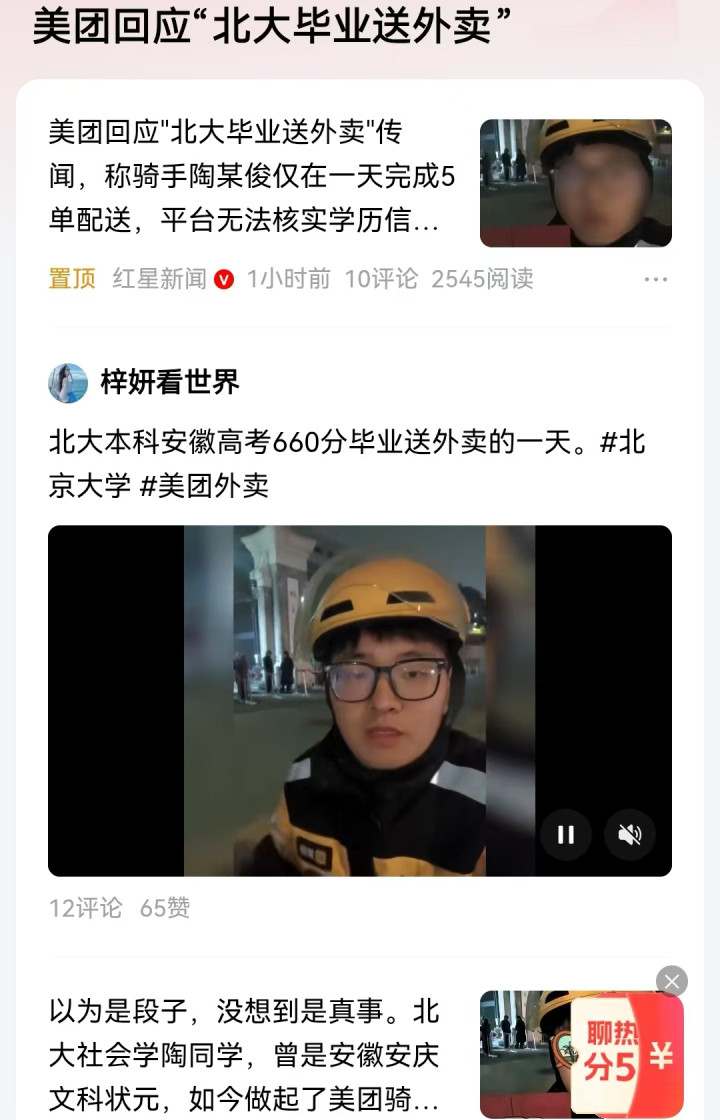Open the 以为是段子 article about 陶同学
This screenshot has width=720, height=1120.
click(244, 1055)
